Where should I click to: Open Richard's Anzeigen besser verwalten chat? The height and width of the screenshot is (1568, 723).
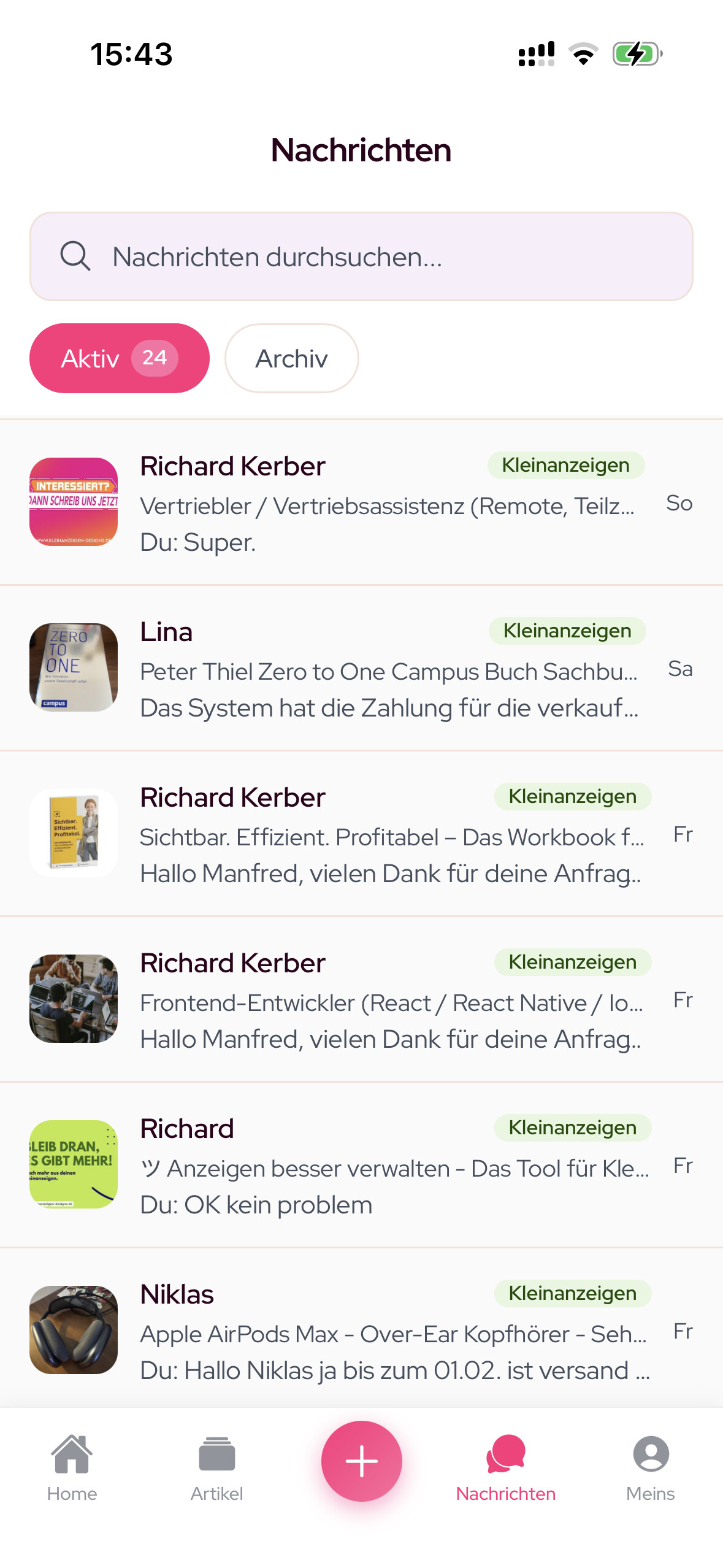(361, 1165)
